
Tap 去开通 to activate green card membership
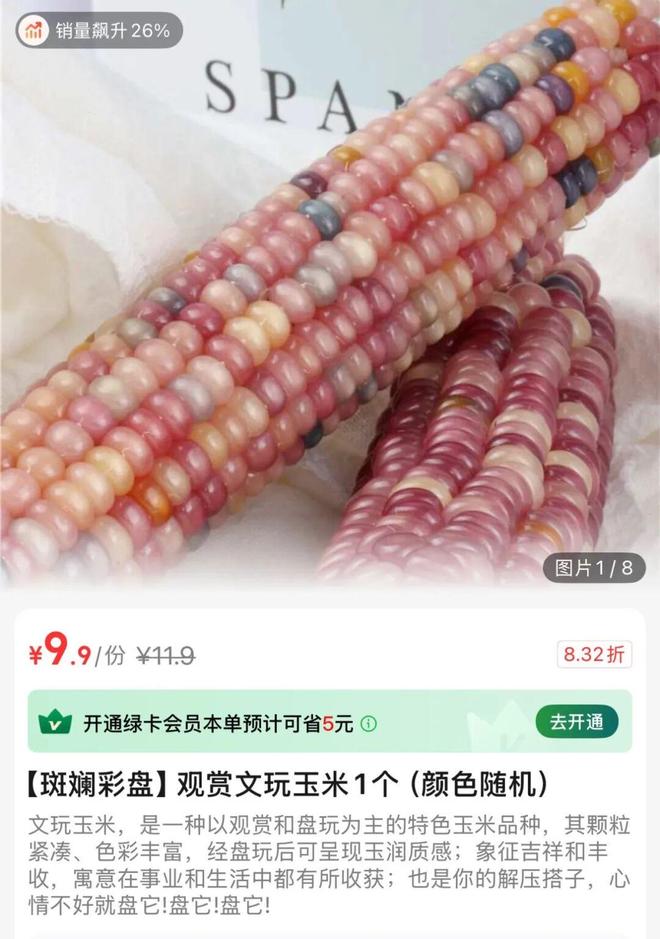[x=576, y=722]
